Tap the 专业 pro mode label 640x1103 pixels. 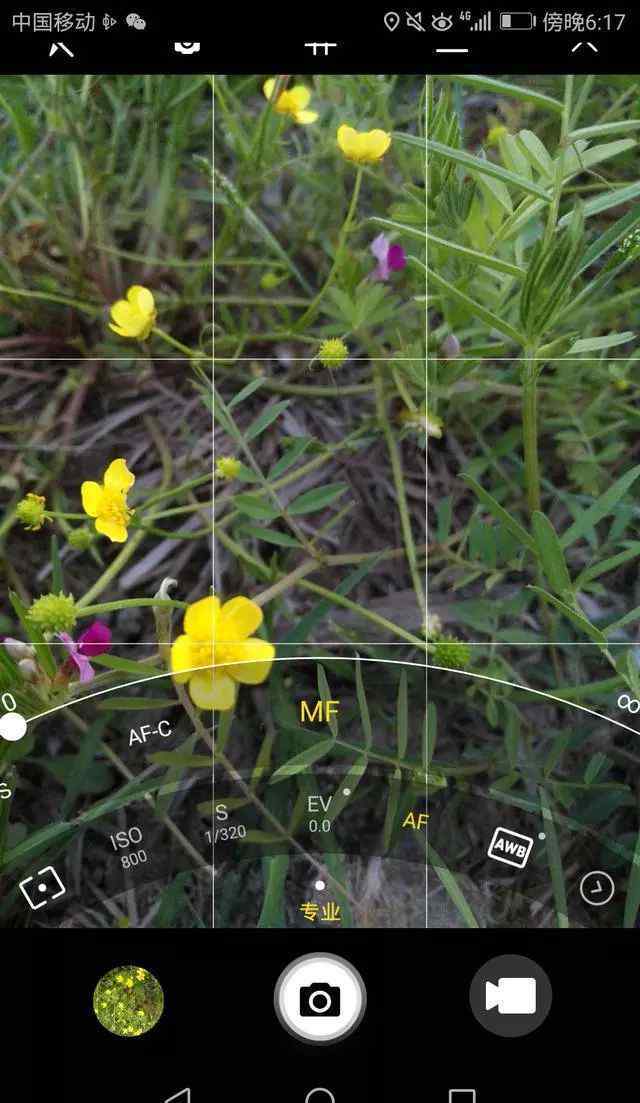click(x=320, y=912)
